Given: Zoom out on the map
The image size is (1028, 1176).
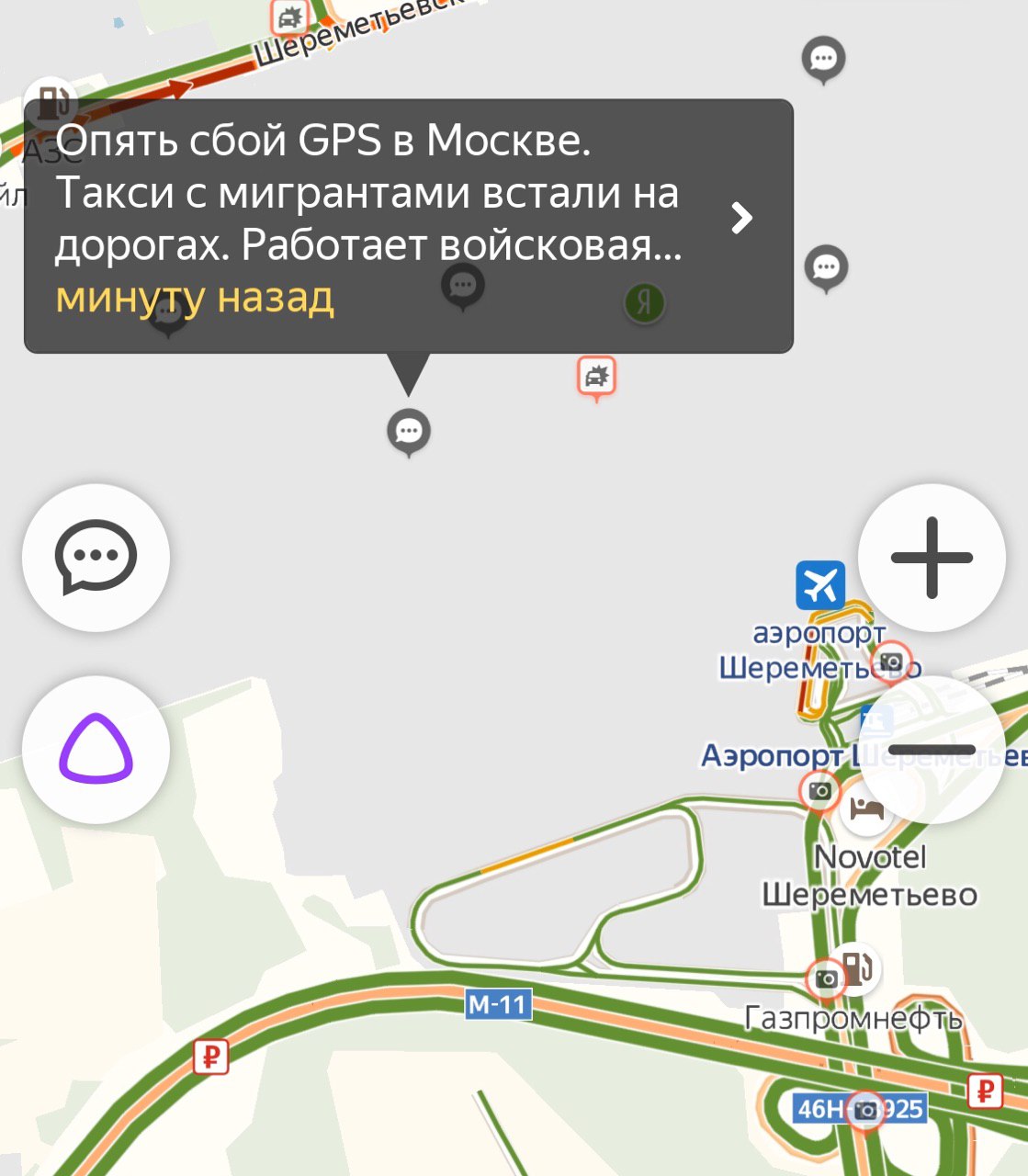Looking at the screenshot, I should pyautogui.click(x=932, y=750).
